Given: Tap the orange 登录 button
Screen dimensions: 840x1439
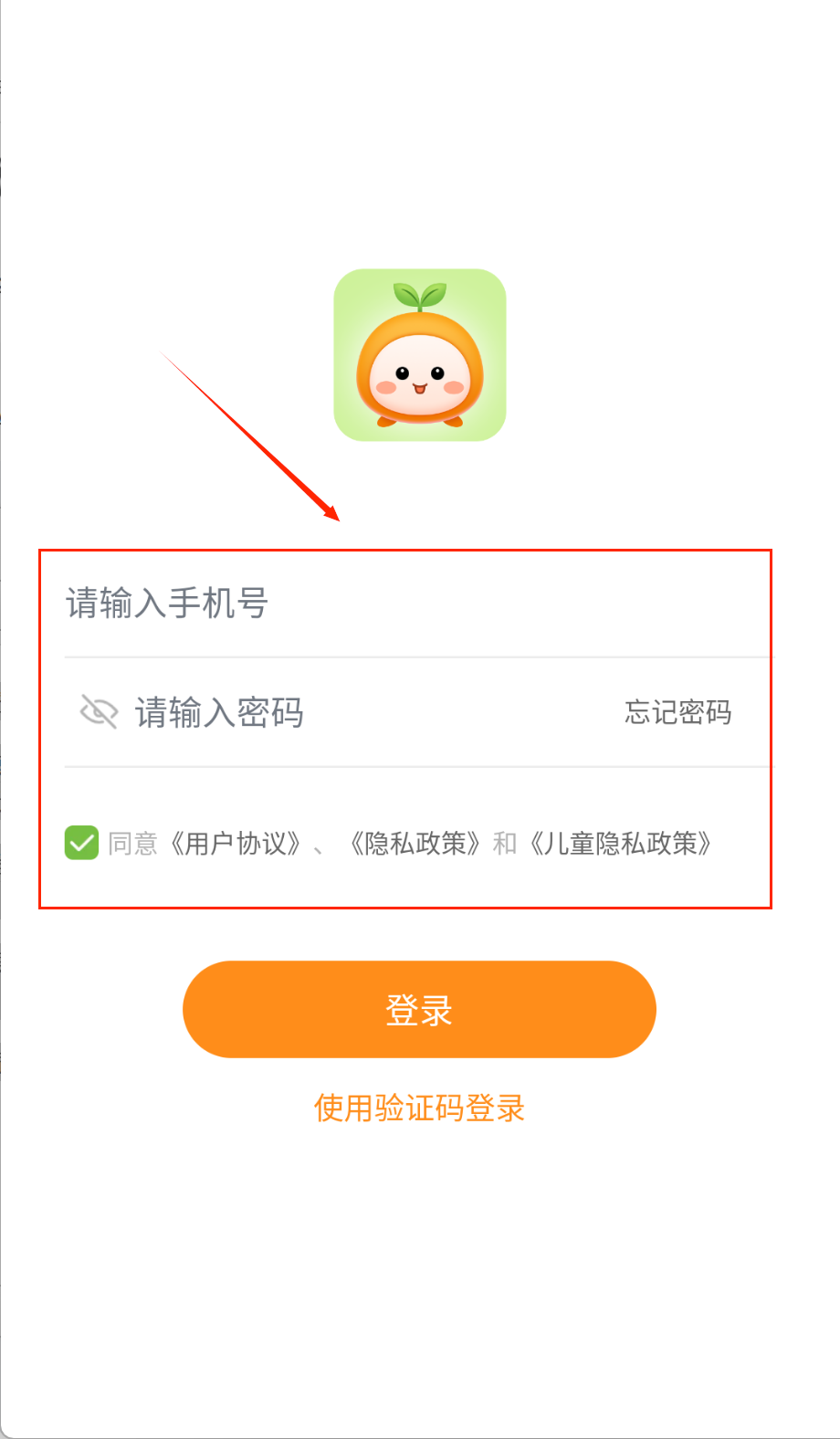Looking at the screenshot, I should (419, 1009).
